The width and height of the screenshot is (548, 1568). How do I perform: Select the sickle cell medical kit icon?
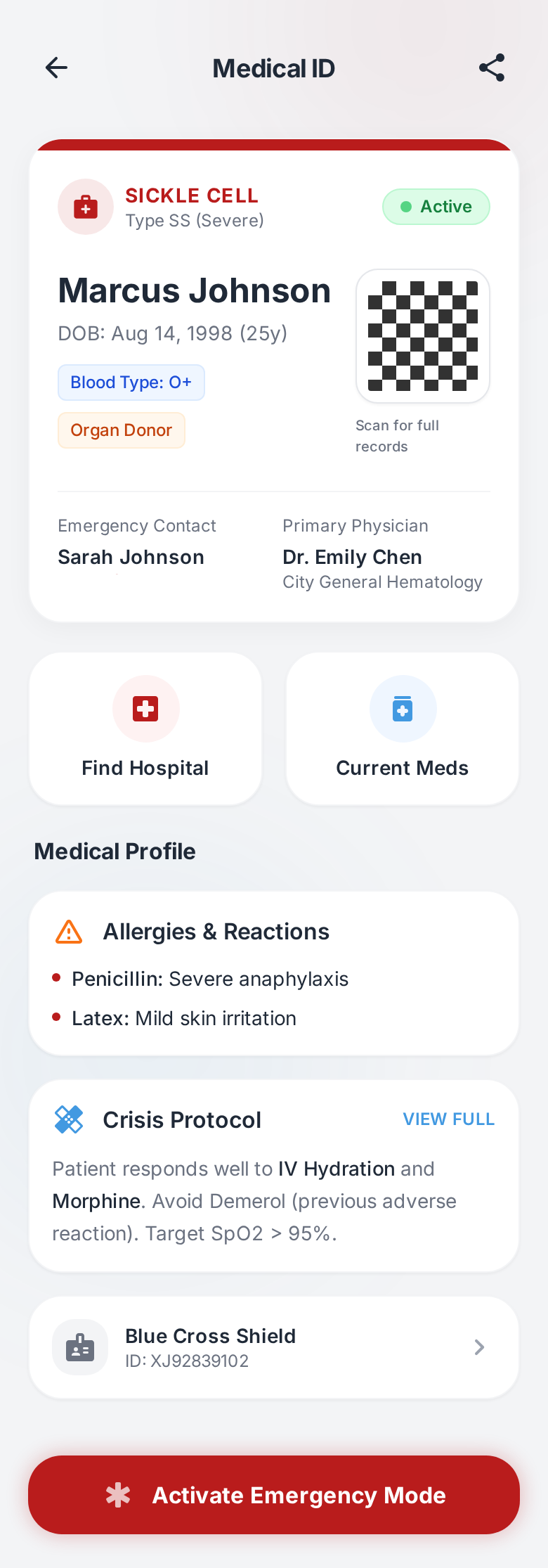(x=85, y=206)
